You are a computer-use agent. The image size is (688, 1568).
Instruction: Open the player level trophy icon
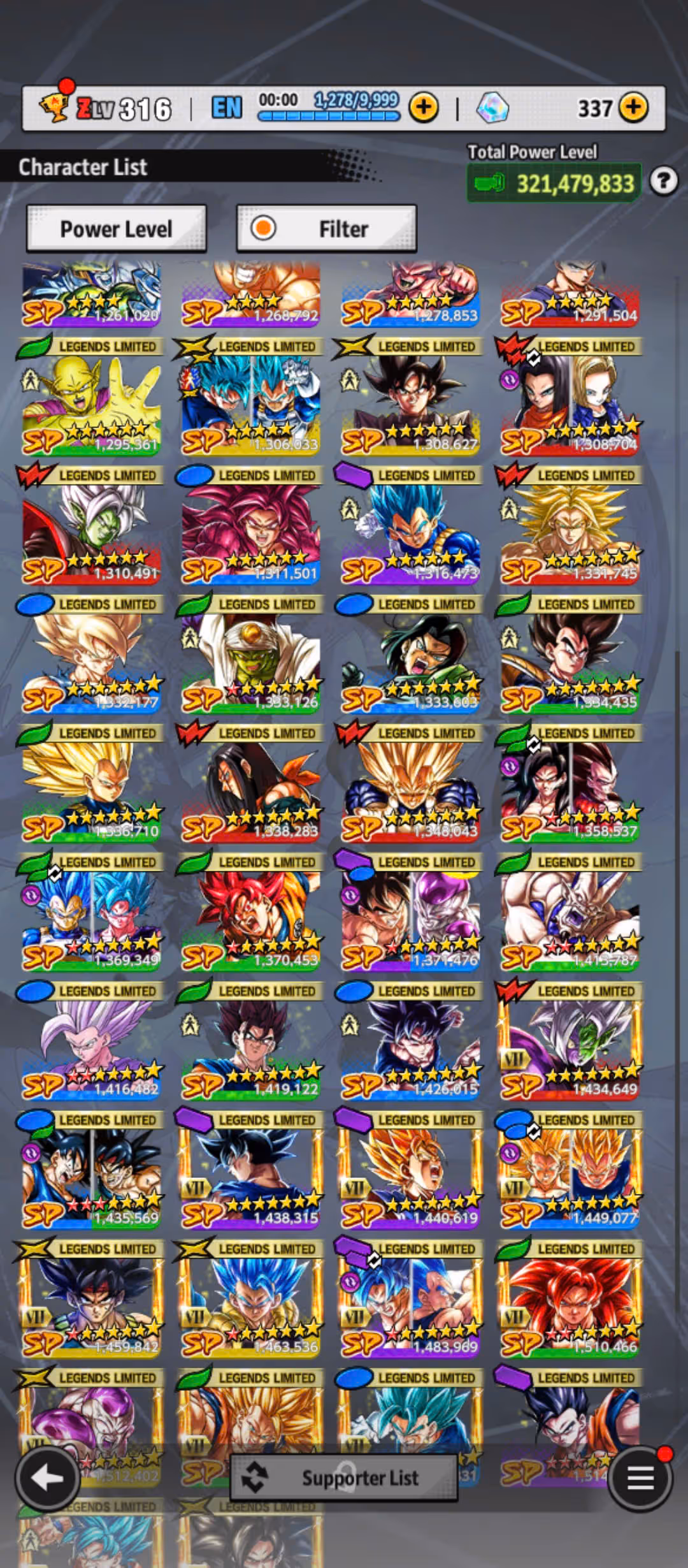[x=54, y=106]
